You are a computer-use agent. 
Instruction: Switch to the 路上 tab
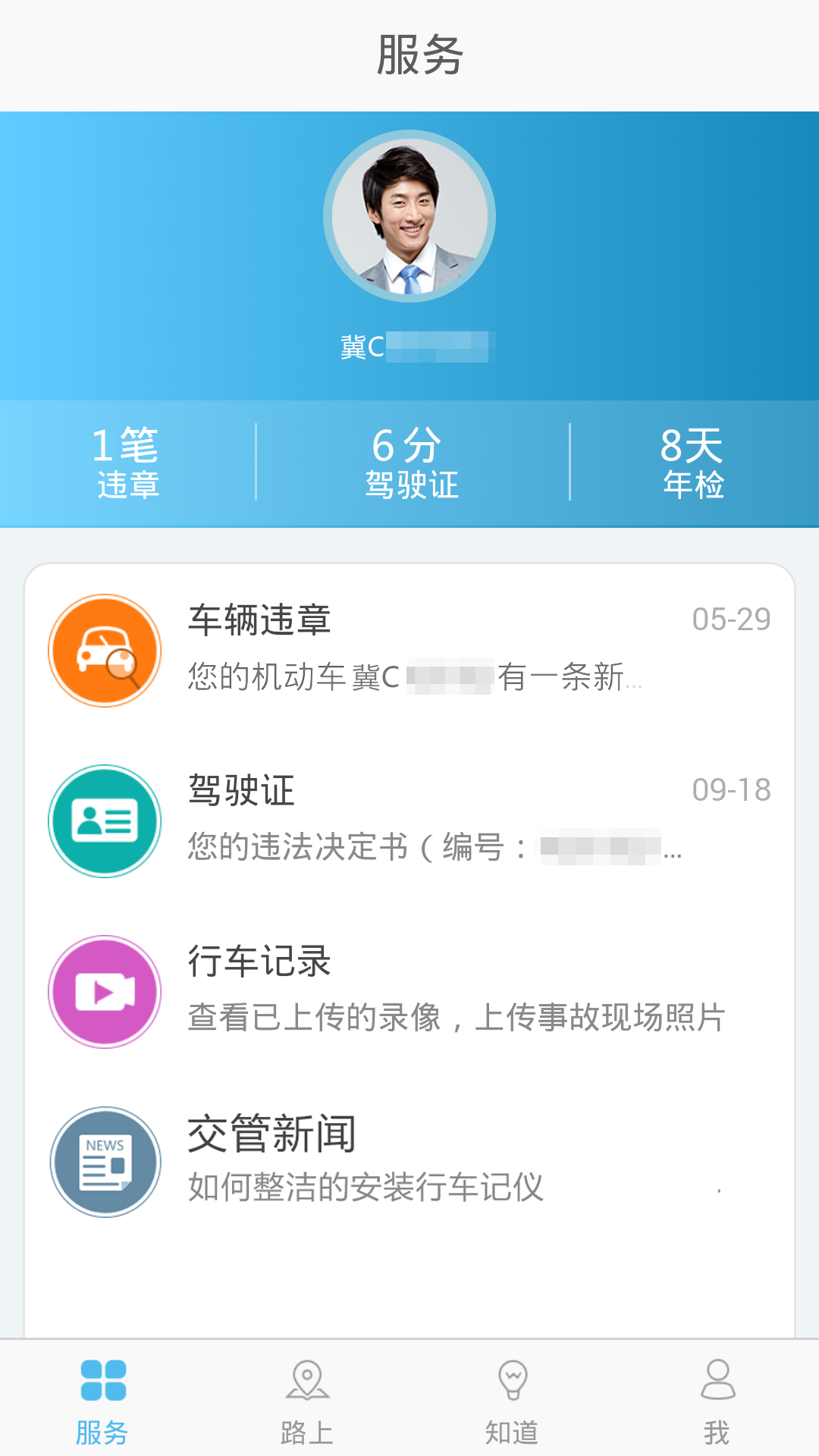307,1399
